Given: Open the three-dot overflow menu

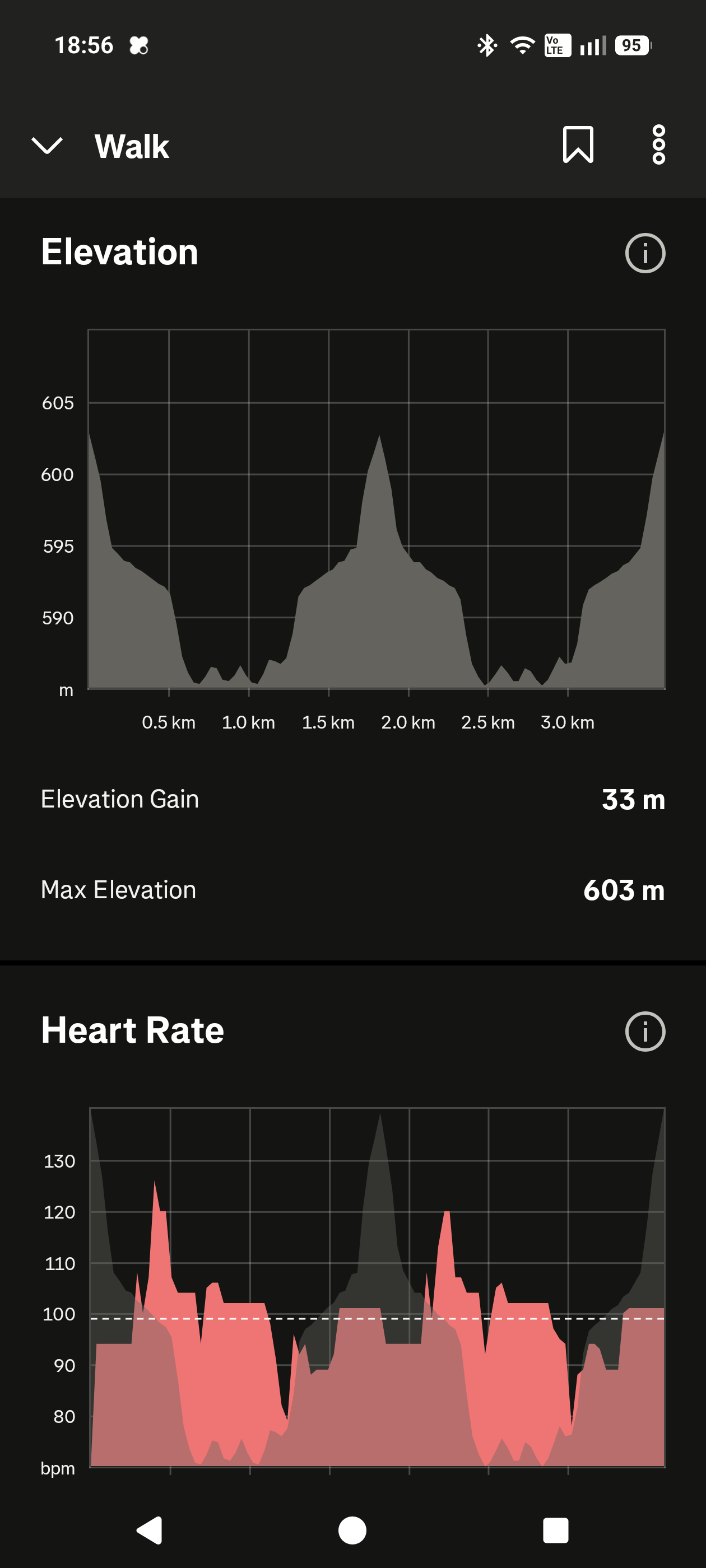Looking at the screenshot, I should 658,145.
